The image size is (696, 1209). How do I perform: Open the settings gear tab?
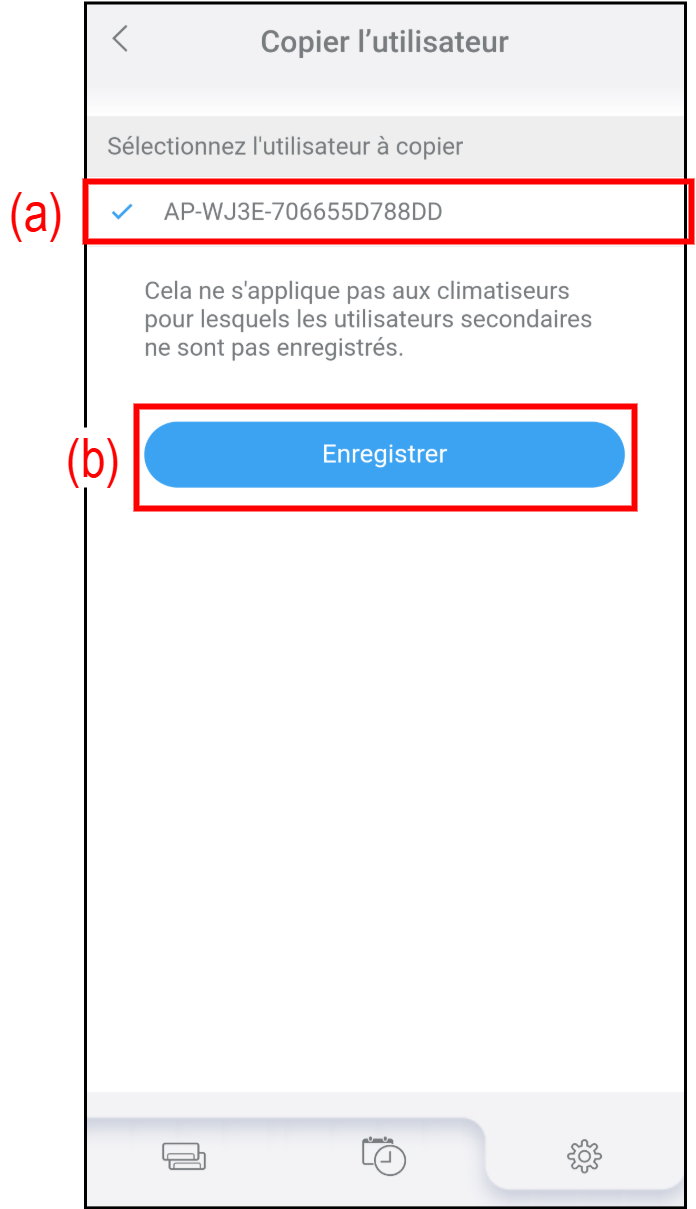click(x=584, y=1156)
